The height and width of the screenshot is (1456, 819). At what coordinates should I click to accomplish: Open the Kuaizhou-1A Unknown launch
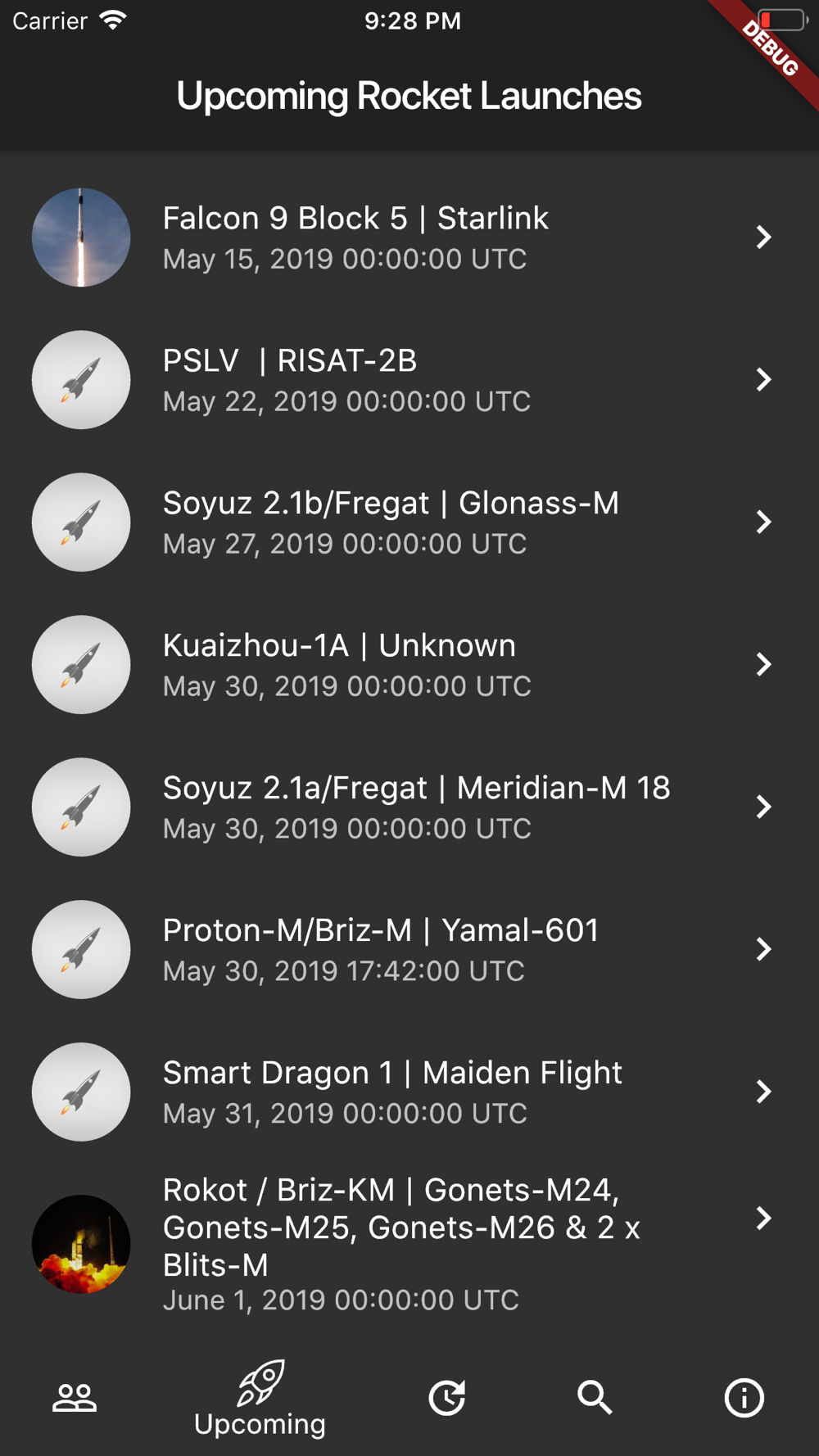409,665
